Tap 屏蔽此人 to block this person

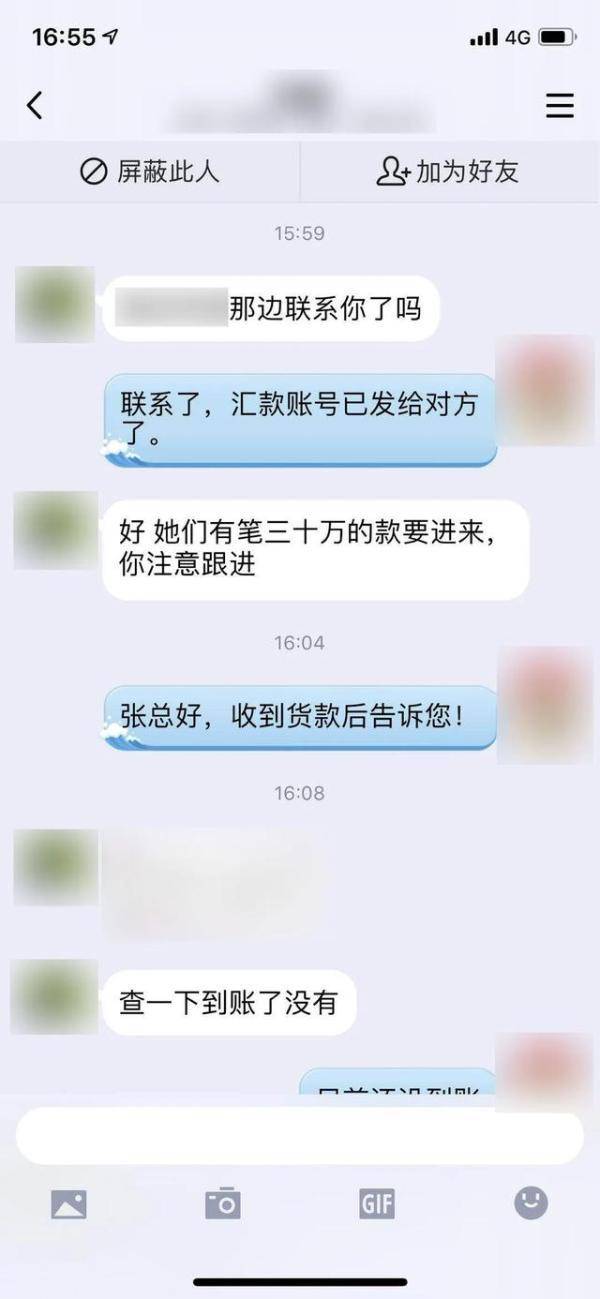[x=150, y=172]
